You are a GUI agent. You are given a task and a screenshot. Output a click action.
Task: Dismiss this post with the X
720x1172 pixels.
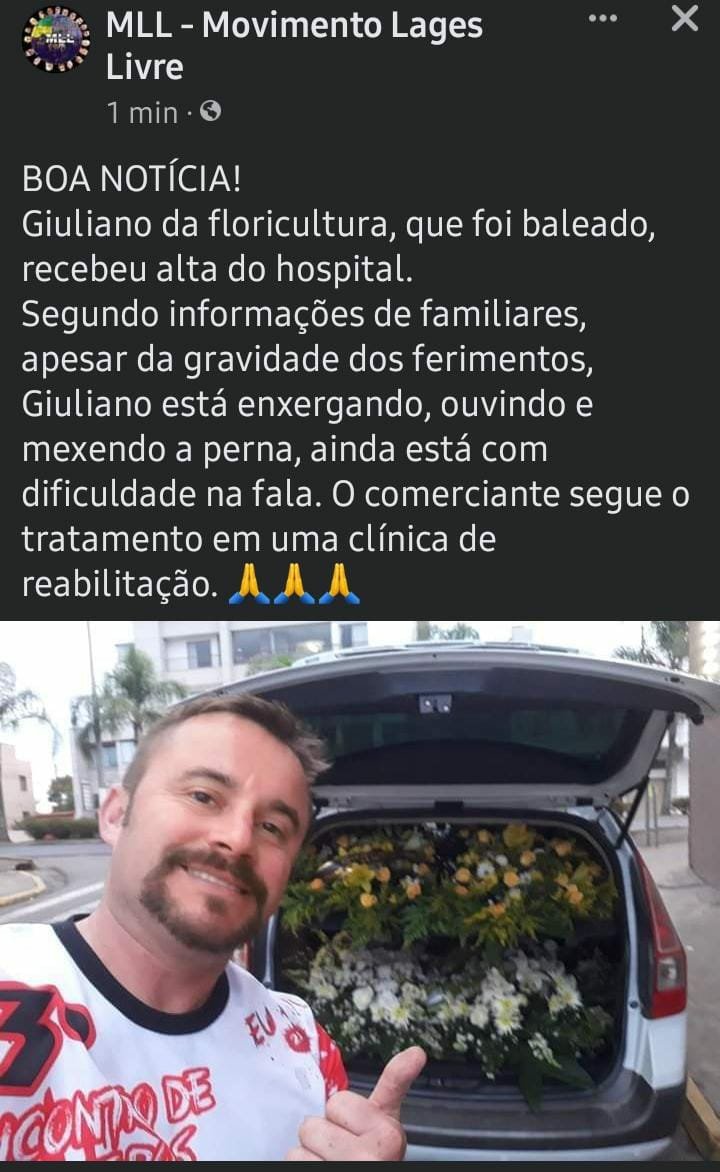(x=685, y=19)
